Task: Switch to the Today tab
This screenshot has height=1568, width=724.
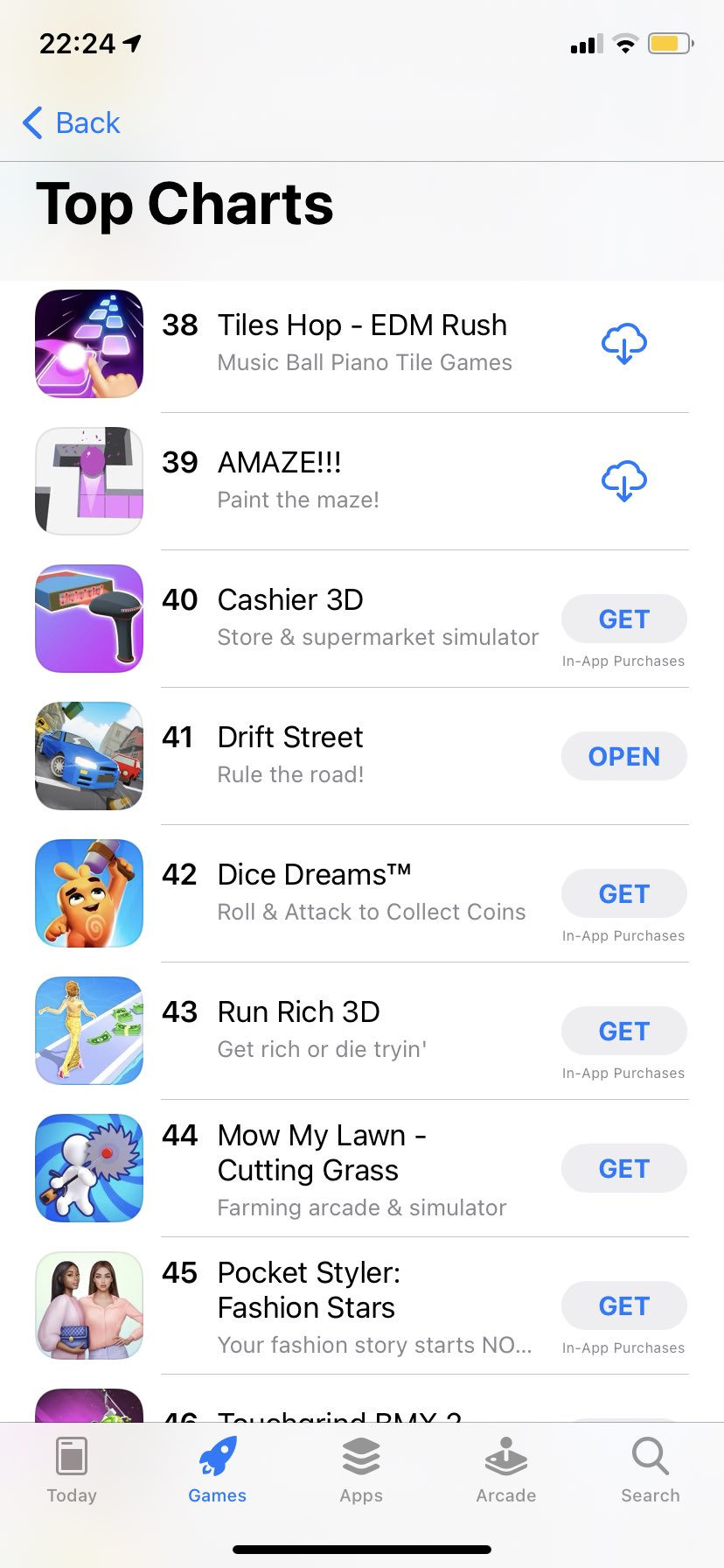Action: [x=72, y=1471]
